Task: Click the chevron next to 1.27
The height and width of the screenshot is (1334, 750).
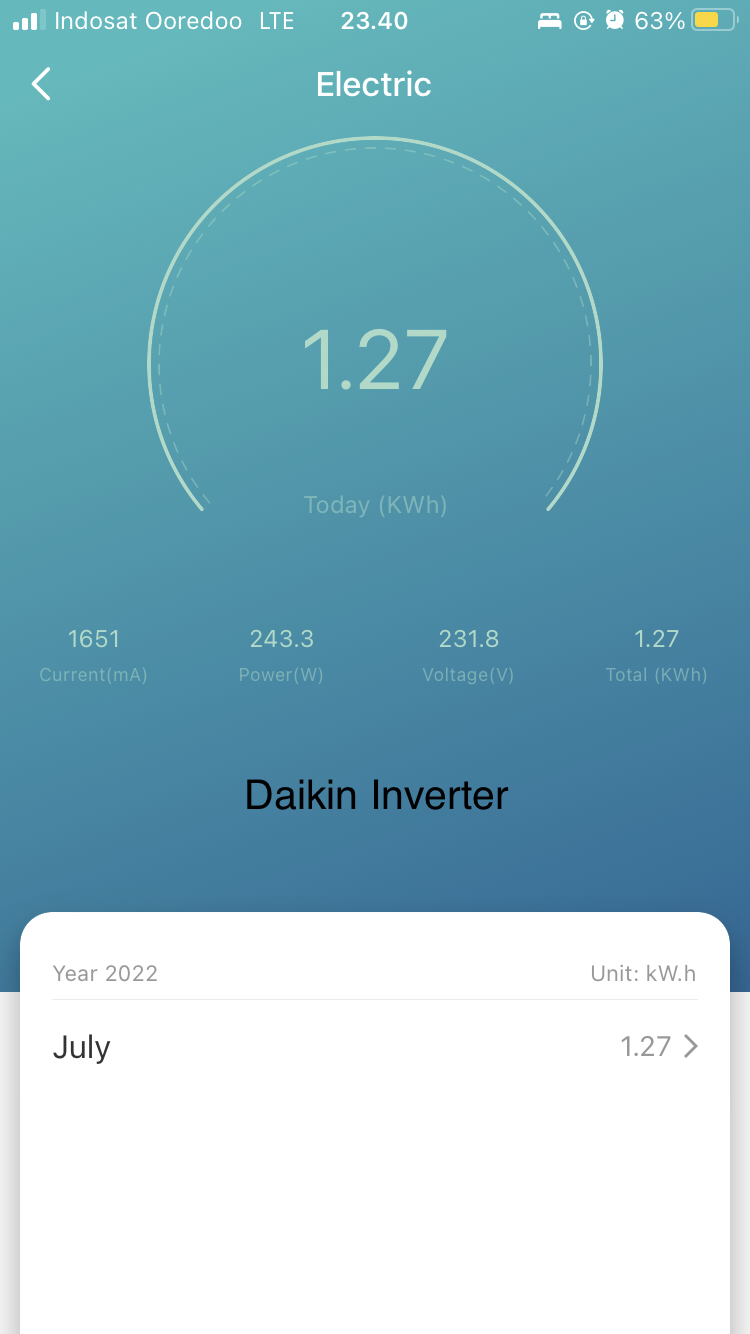Action: click(x=690, y=1046)
